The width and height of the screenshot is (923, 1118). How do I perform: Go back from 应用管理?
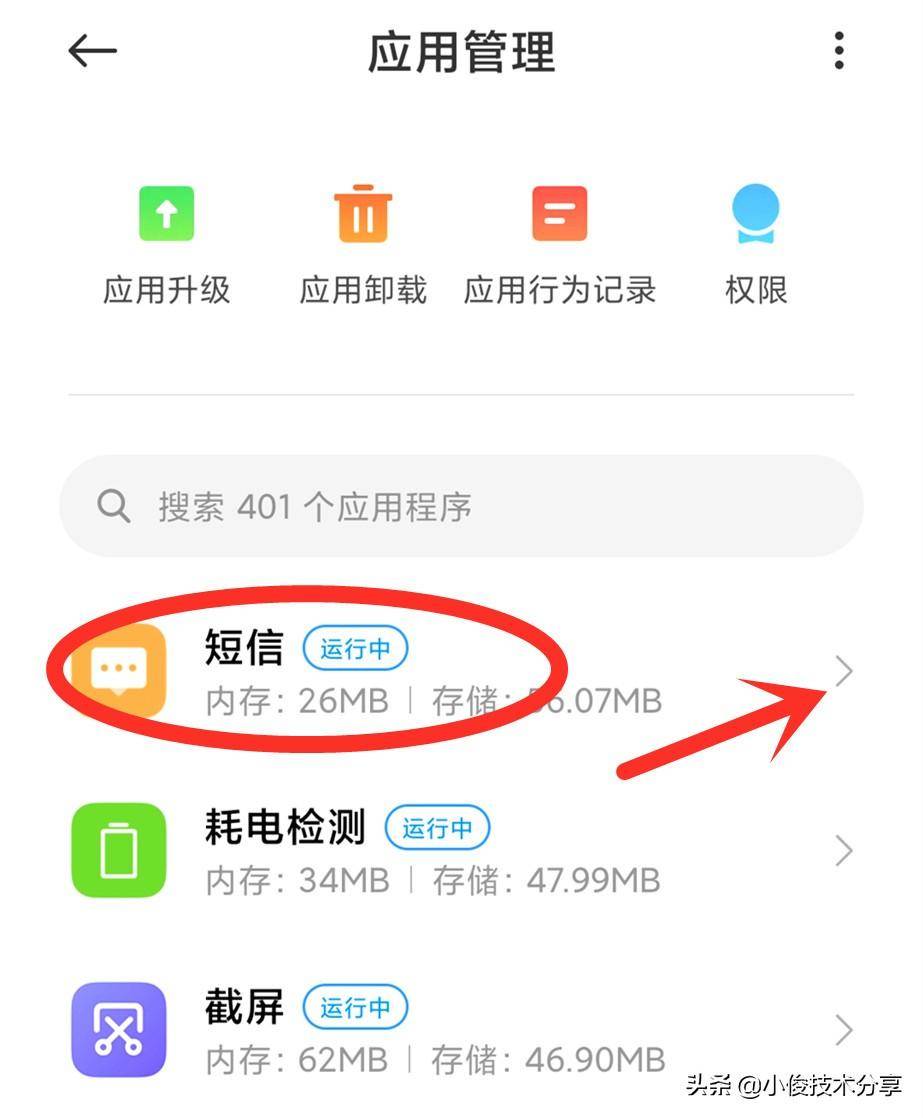[93, 52]
